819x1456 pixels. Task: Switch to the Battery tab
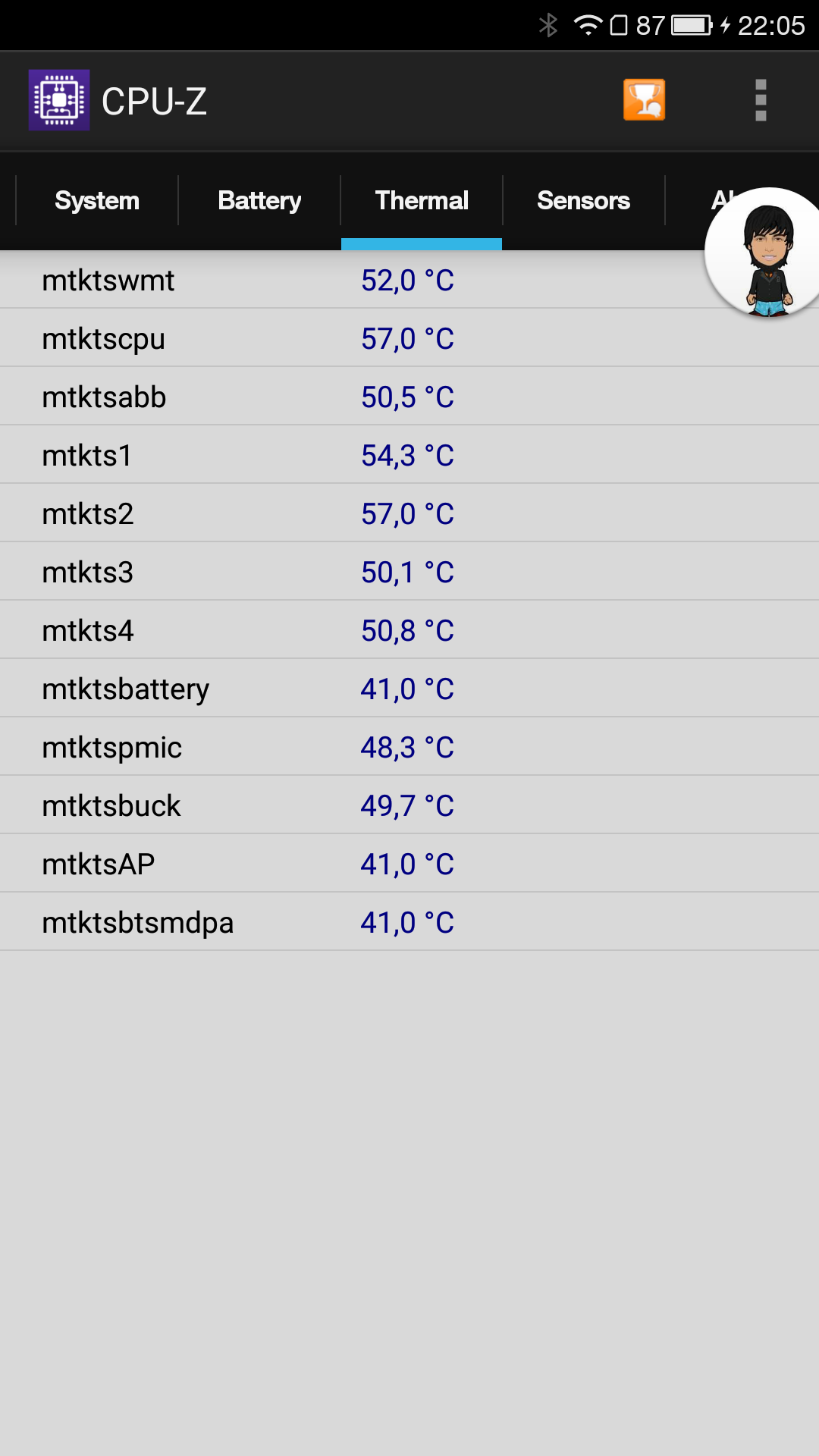259,200
